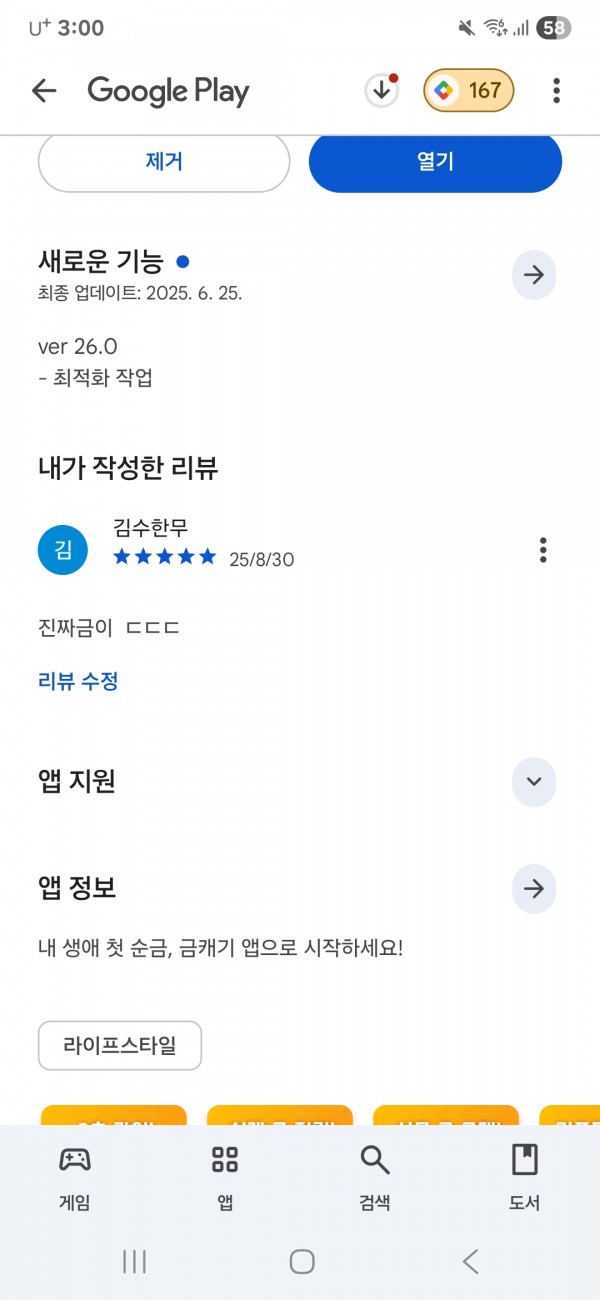Open recent apps from the navigation bar

coord(134,1262)
